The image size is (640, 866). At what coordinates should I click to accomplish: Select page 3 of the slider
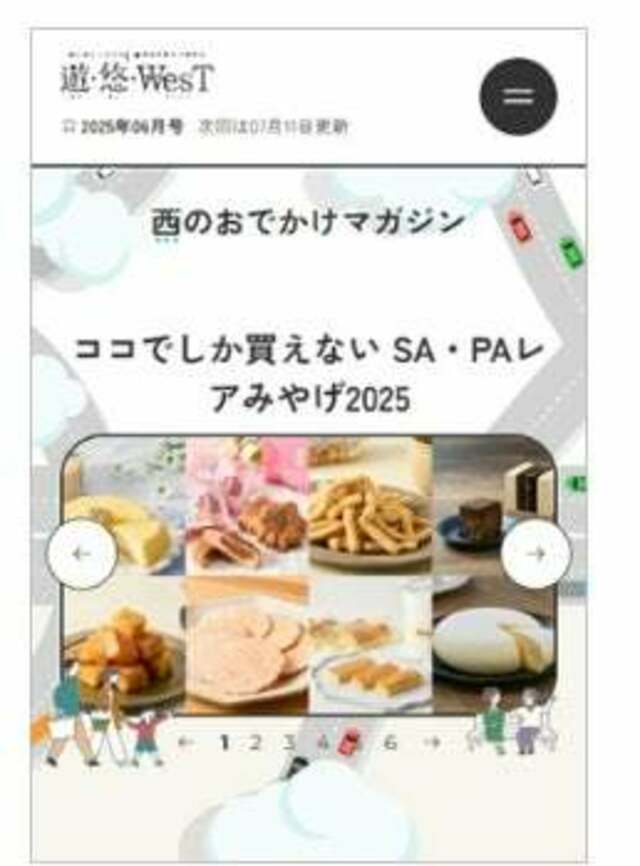(x=288, y=742)
